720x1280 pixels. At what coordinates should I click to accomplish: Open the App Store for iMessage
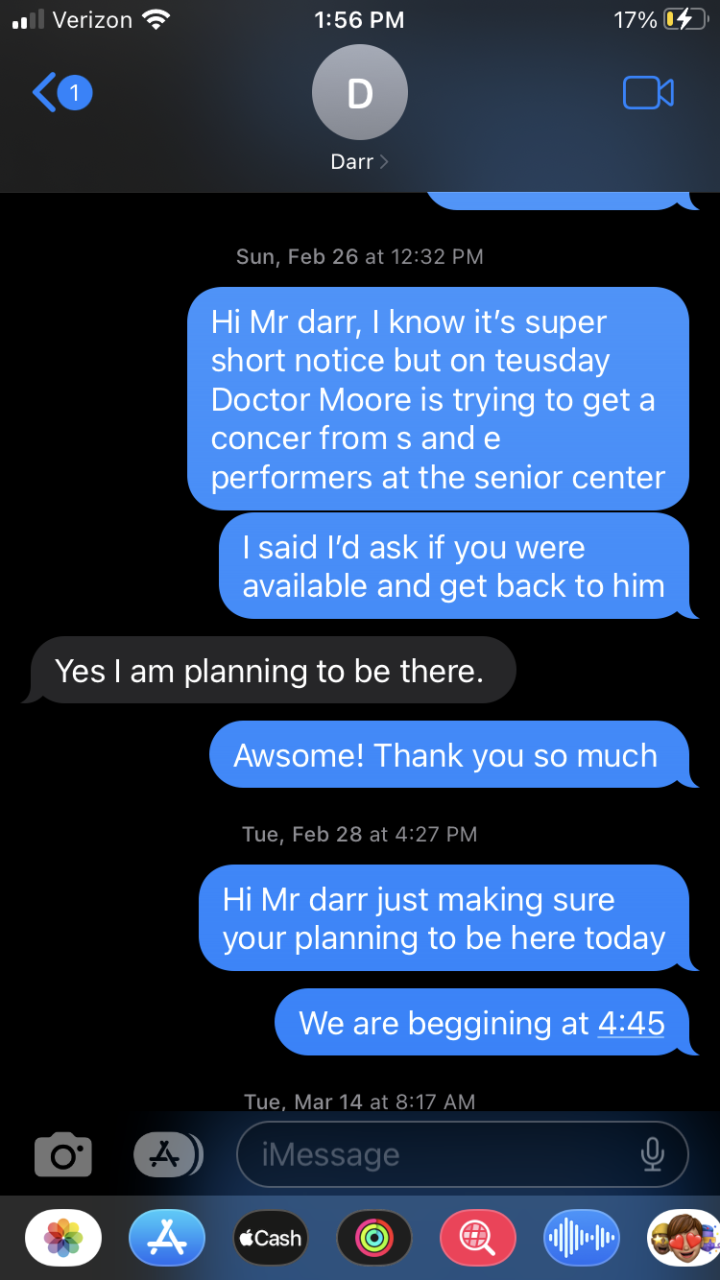pyautogui.click(x=167, y=1238)
